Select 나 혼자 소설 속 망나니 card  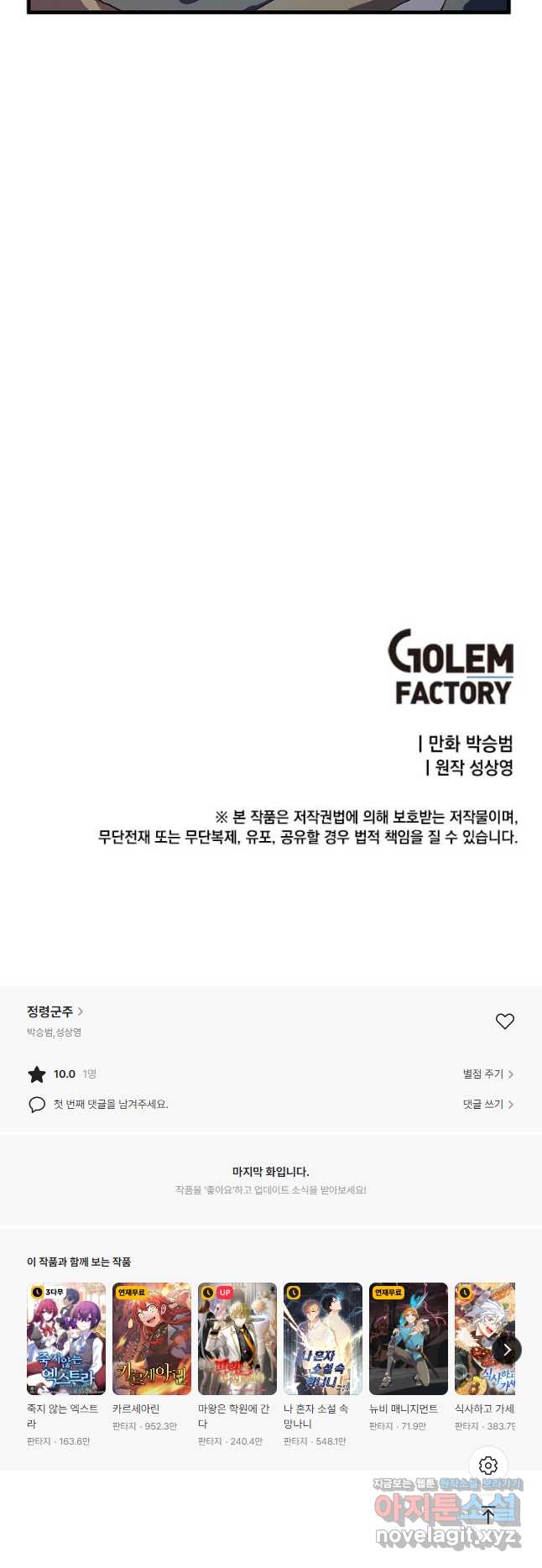tap(323, 1339)
